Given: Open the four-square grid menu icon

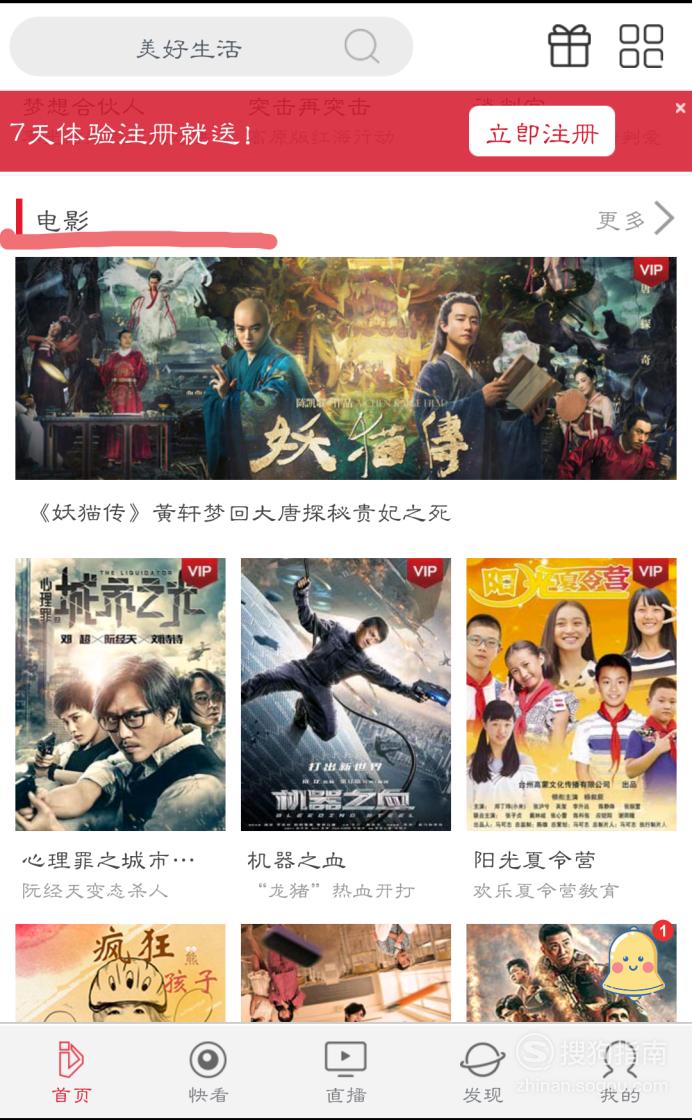Looking at the screenshot, I should point(641,46).
